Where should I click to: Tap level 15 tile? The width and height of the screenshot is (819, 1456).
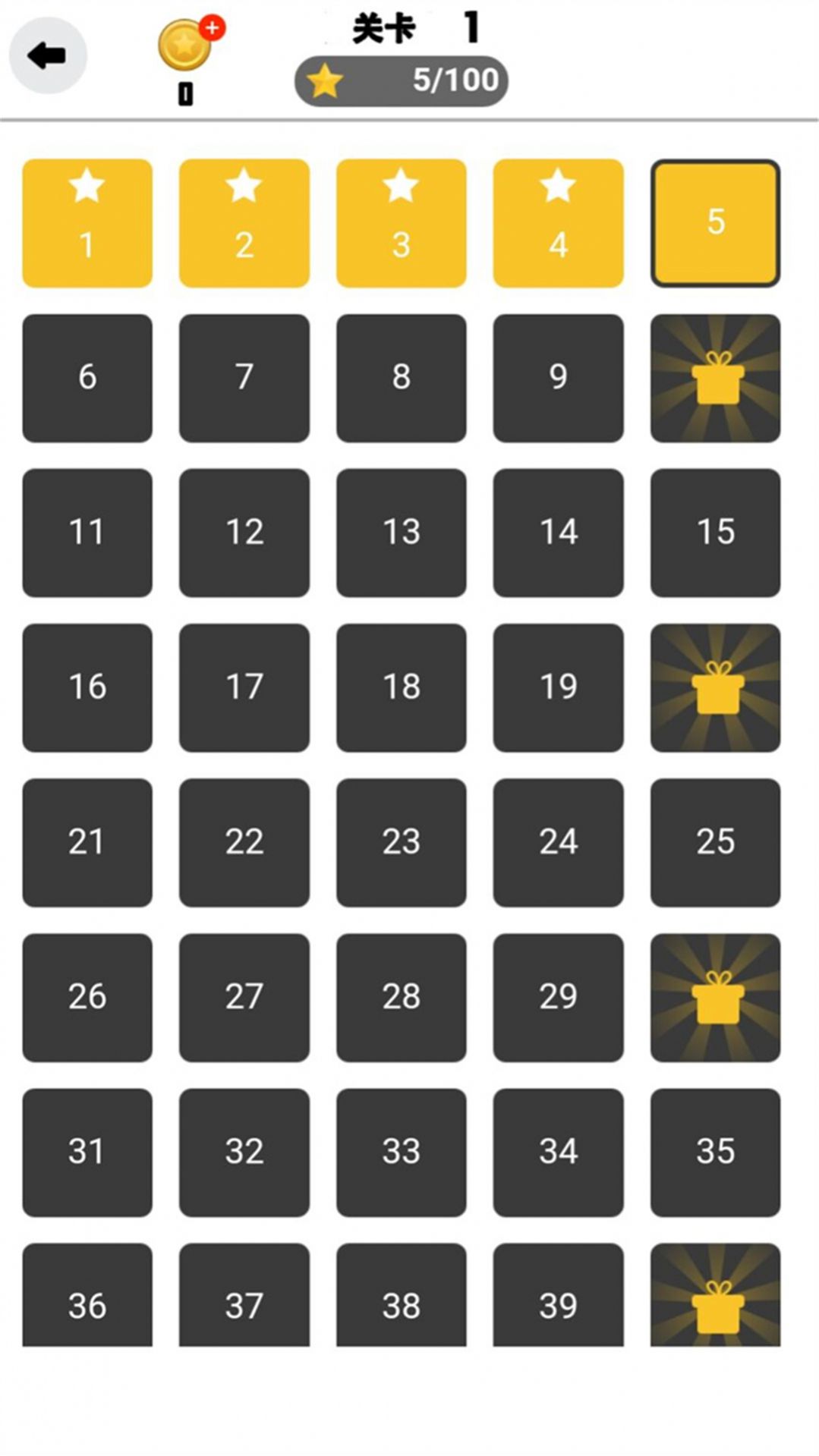[715, 533]
